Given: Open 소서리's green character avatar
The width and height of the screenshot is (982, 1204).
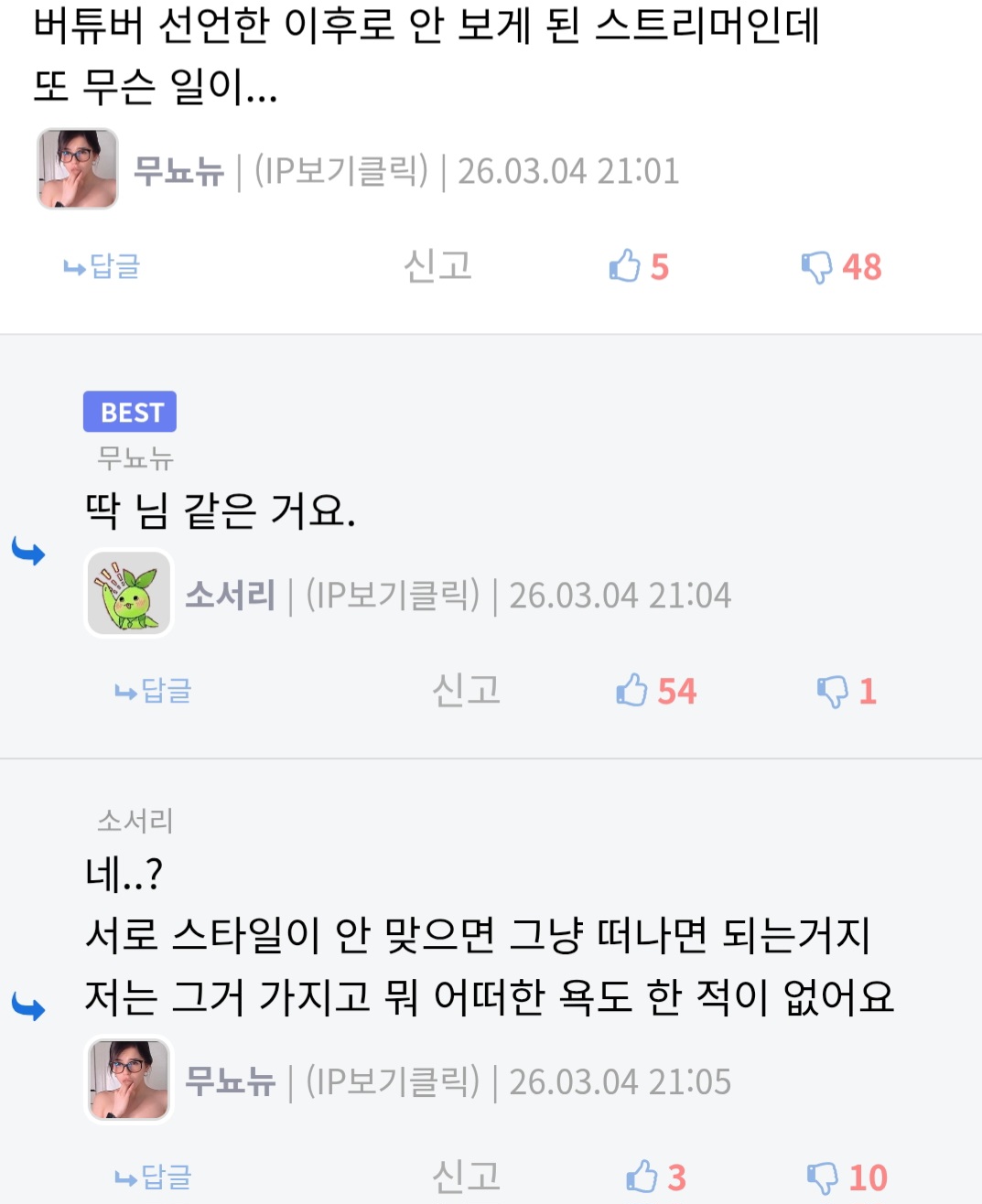Looking at the screenshot, I should [x=129, y=594].
